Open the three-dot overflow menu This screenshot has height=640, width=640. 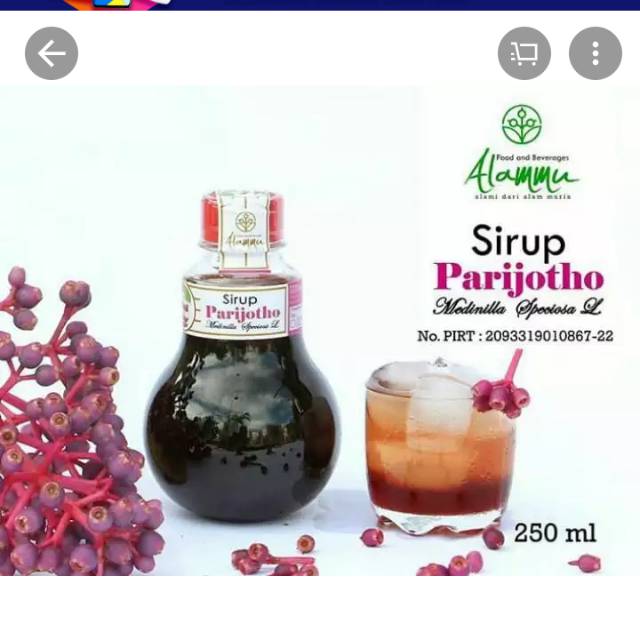(x=595, y=53)
